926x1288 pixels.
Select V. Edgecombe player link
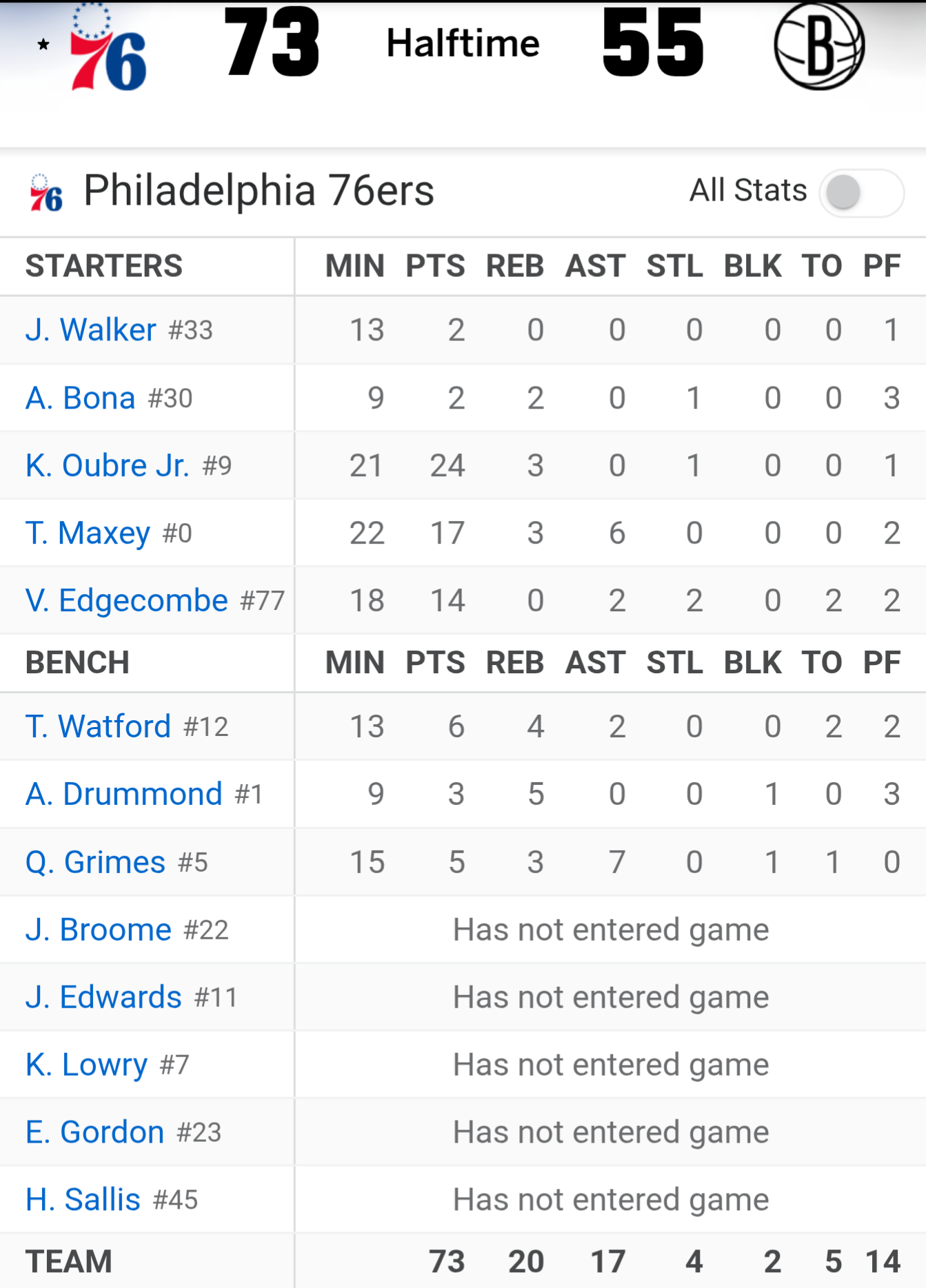point(126,600)
